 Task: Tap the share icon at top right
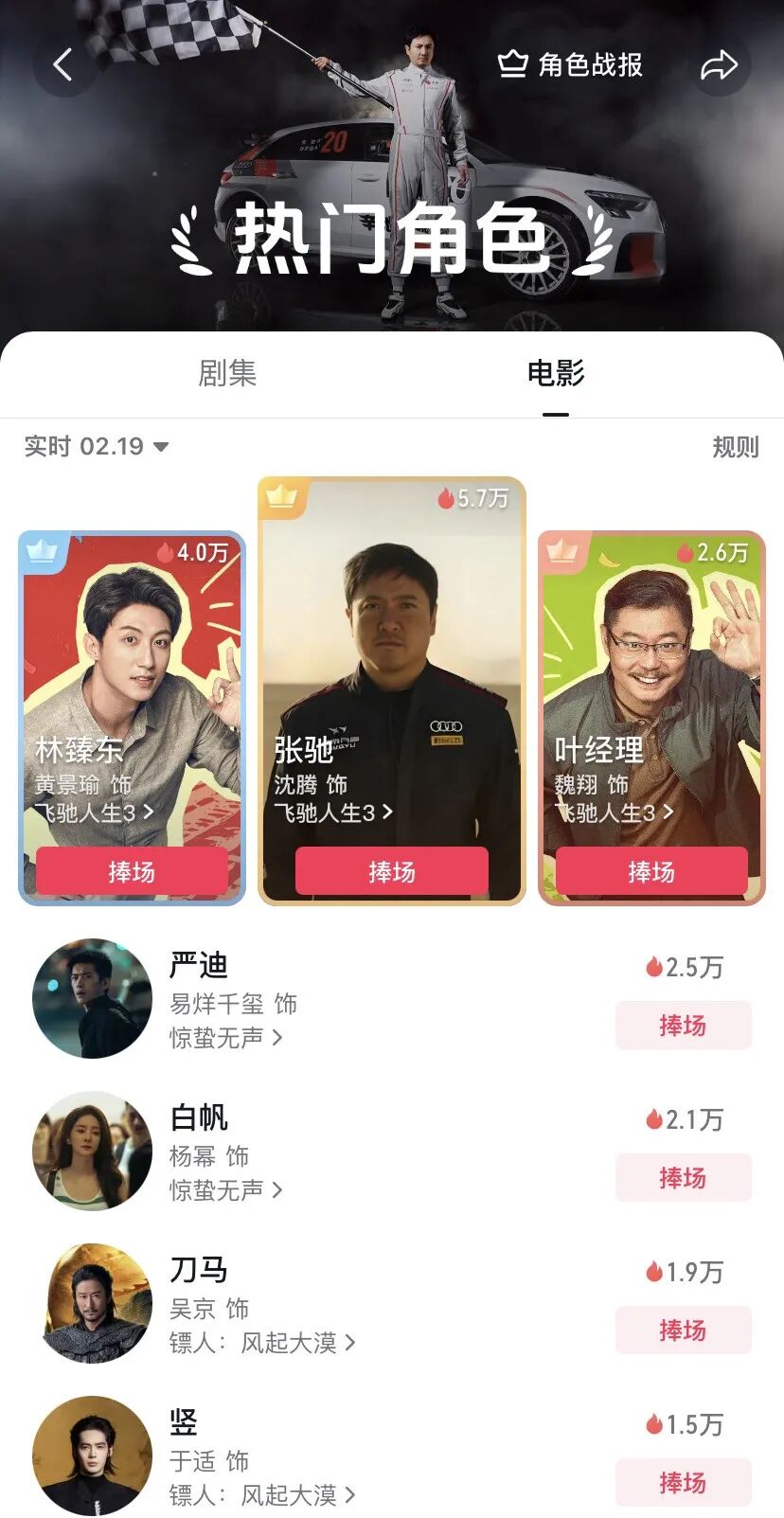(721, 64)
